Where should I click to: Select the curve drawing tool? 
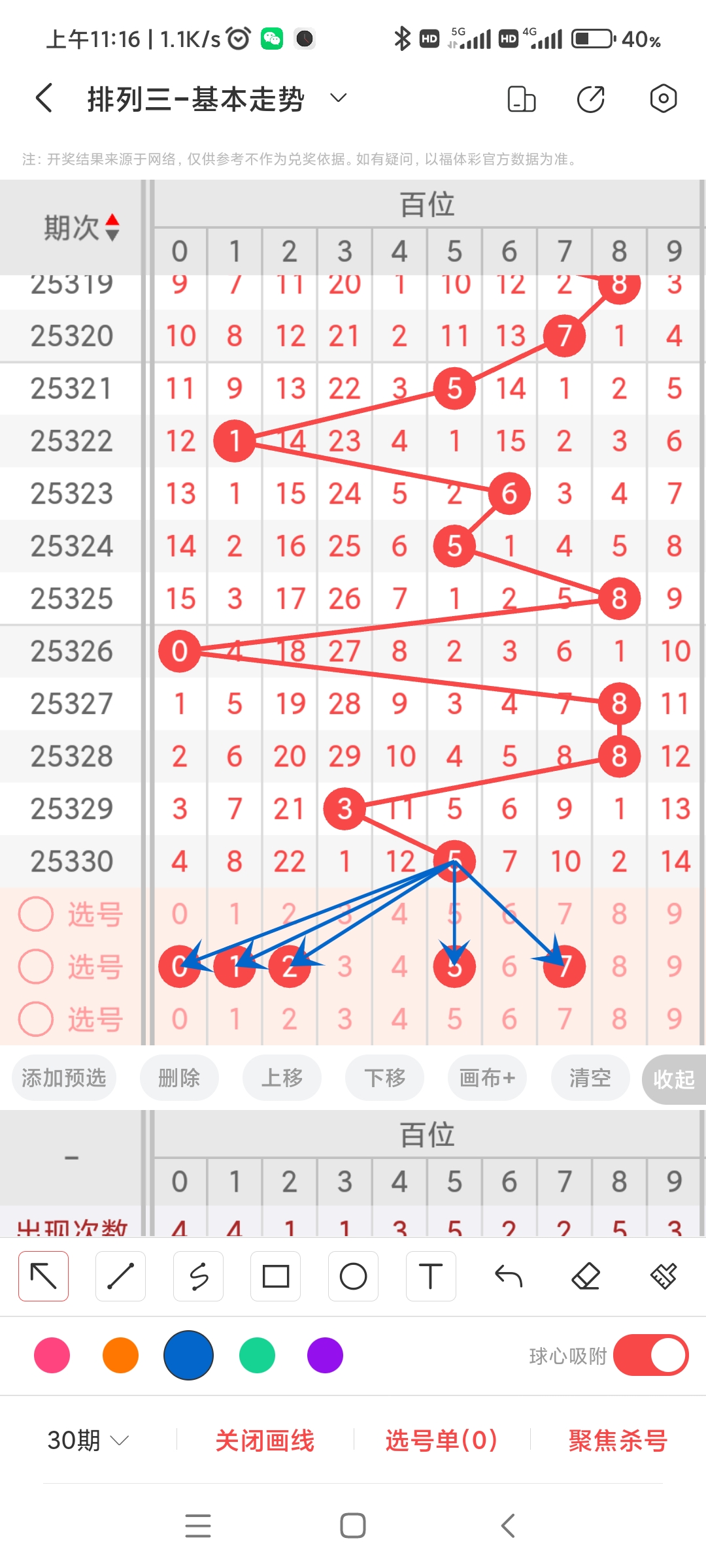pos(198,1275)
